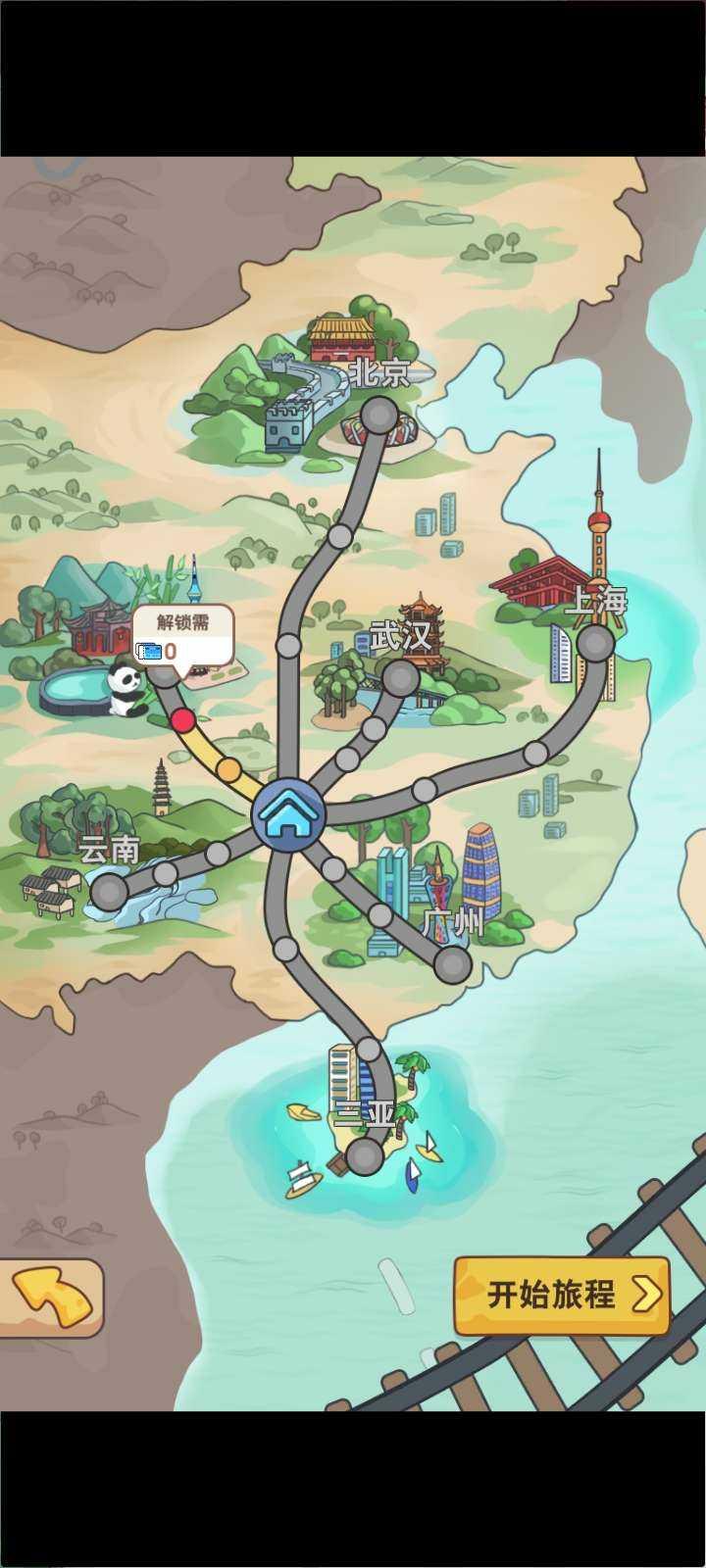The height and width of the screenshot is (1568, 706).
Task: Go back with the yellow arrow button
Action: pyautogui.click(x=51, y=1298)
